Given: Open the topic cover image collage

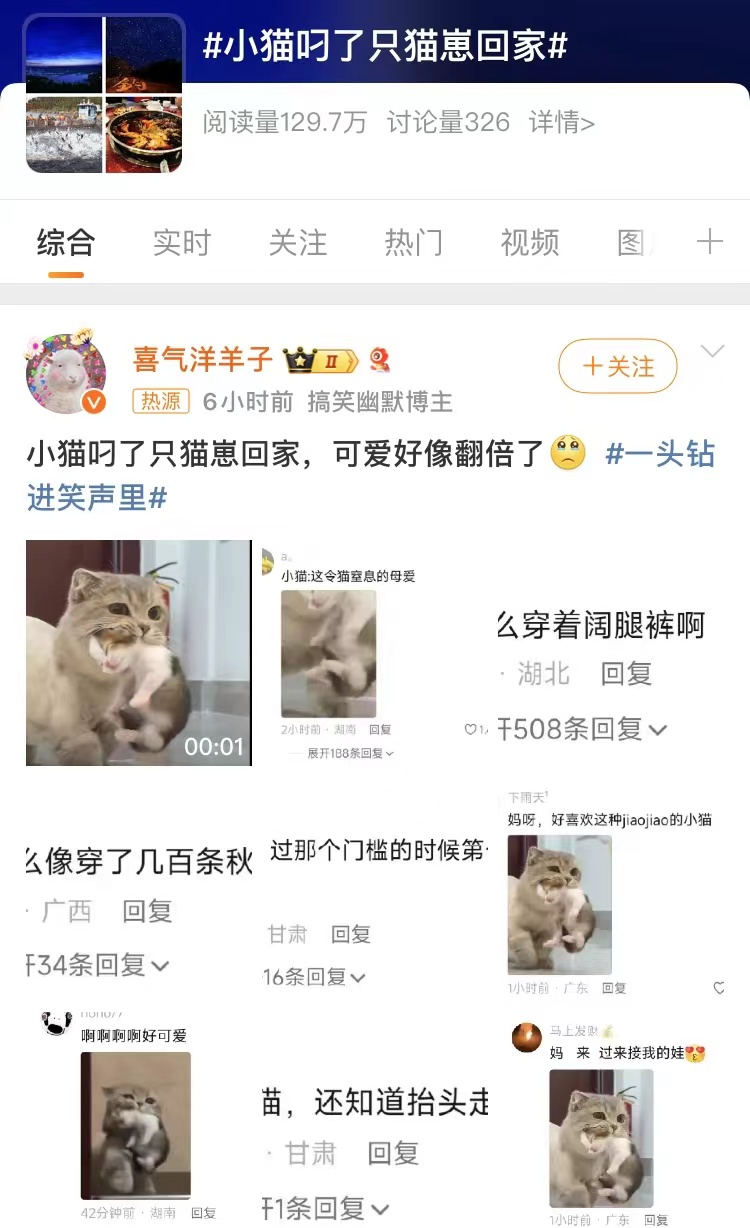Looking at the screenshot, I should (104, 94).
